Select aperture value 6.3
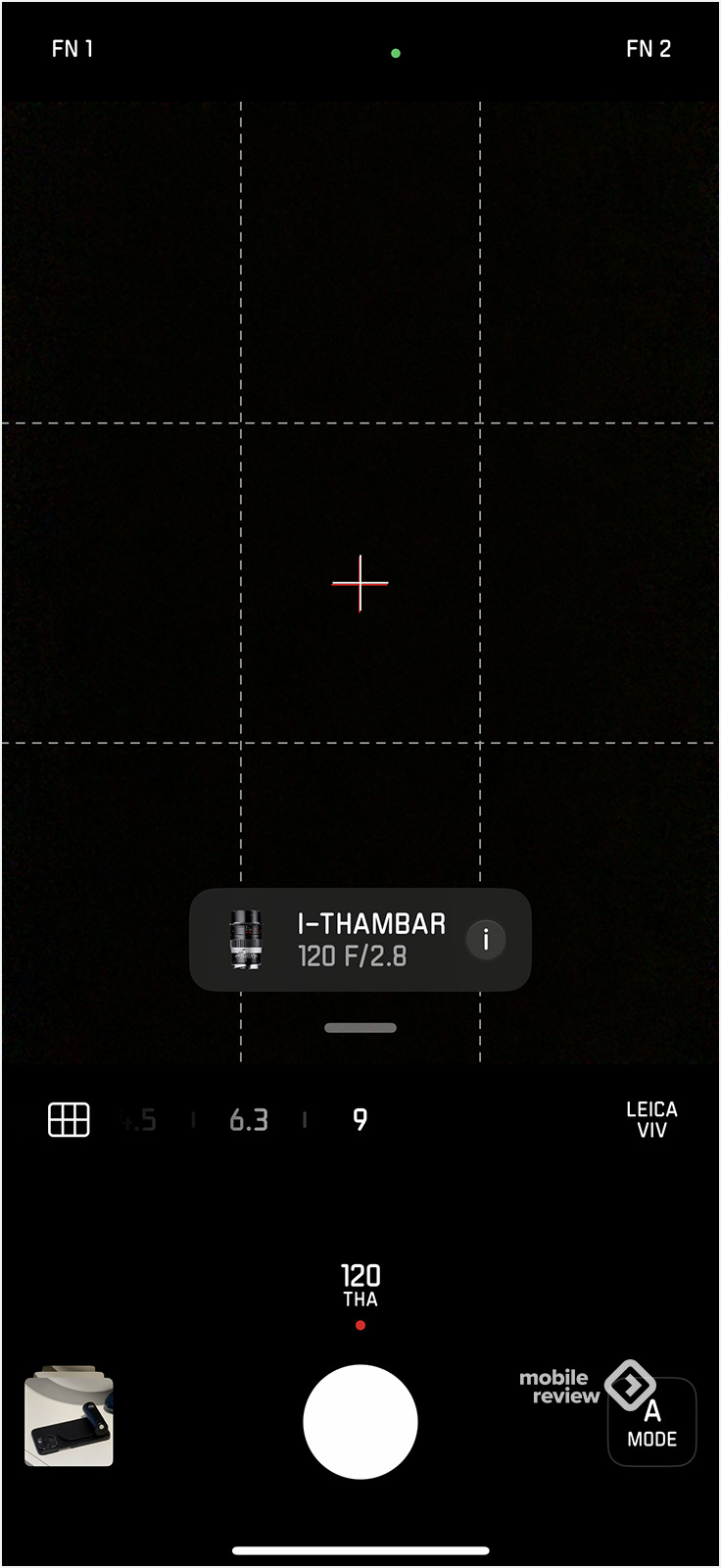 [x=249, y=1120]
